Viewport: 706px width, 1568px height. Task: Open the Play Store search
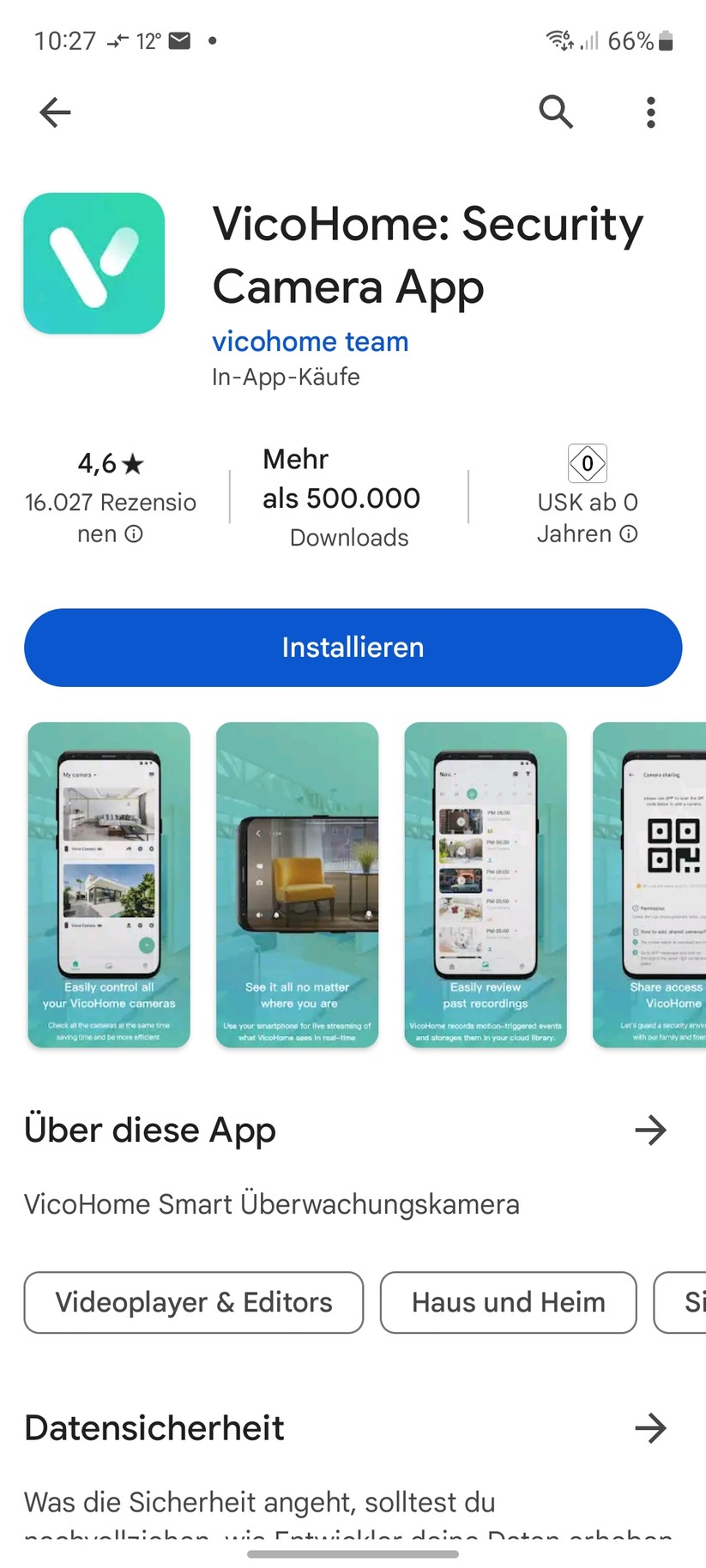(556, 112)
